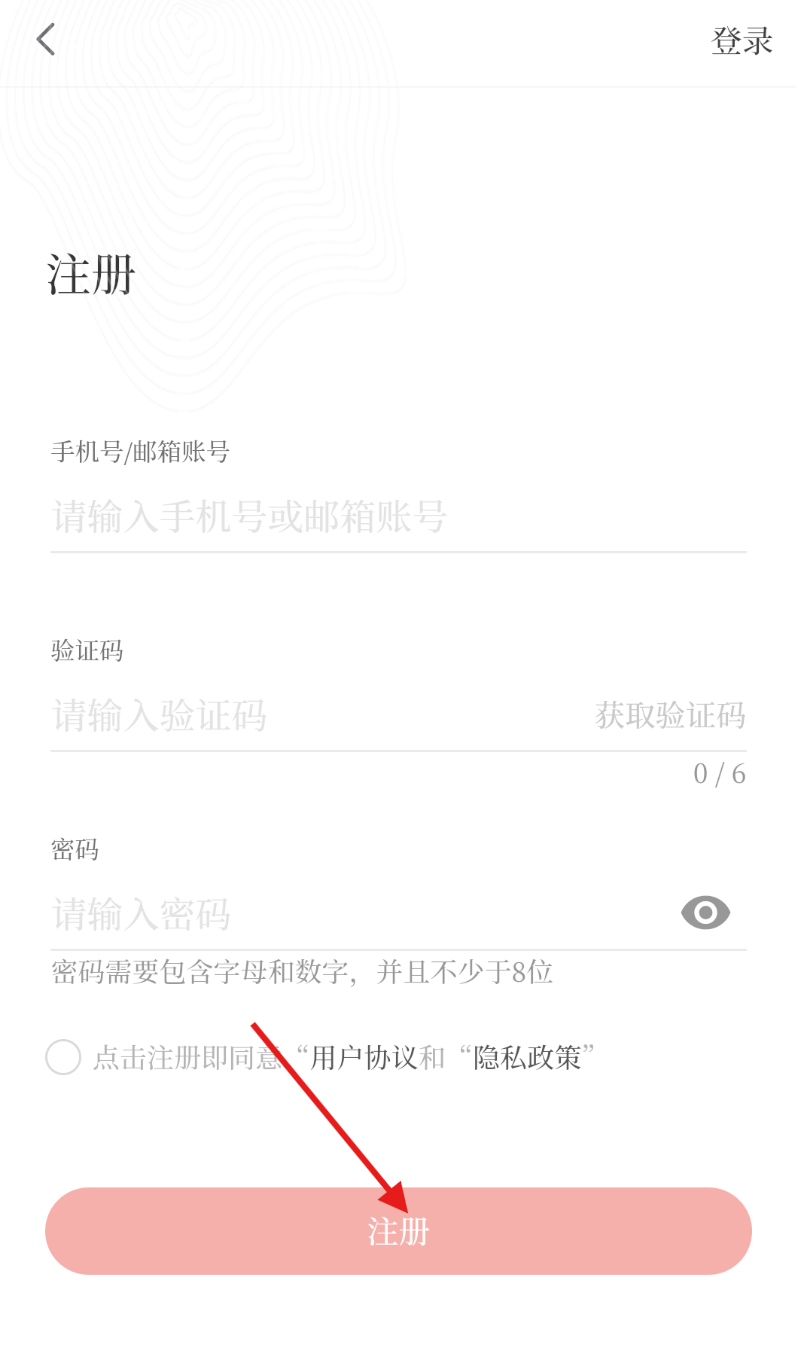Check the agreement consent circle
Viewport: 796px width, 1369px height.
coord(63,1057)
